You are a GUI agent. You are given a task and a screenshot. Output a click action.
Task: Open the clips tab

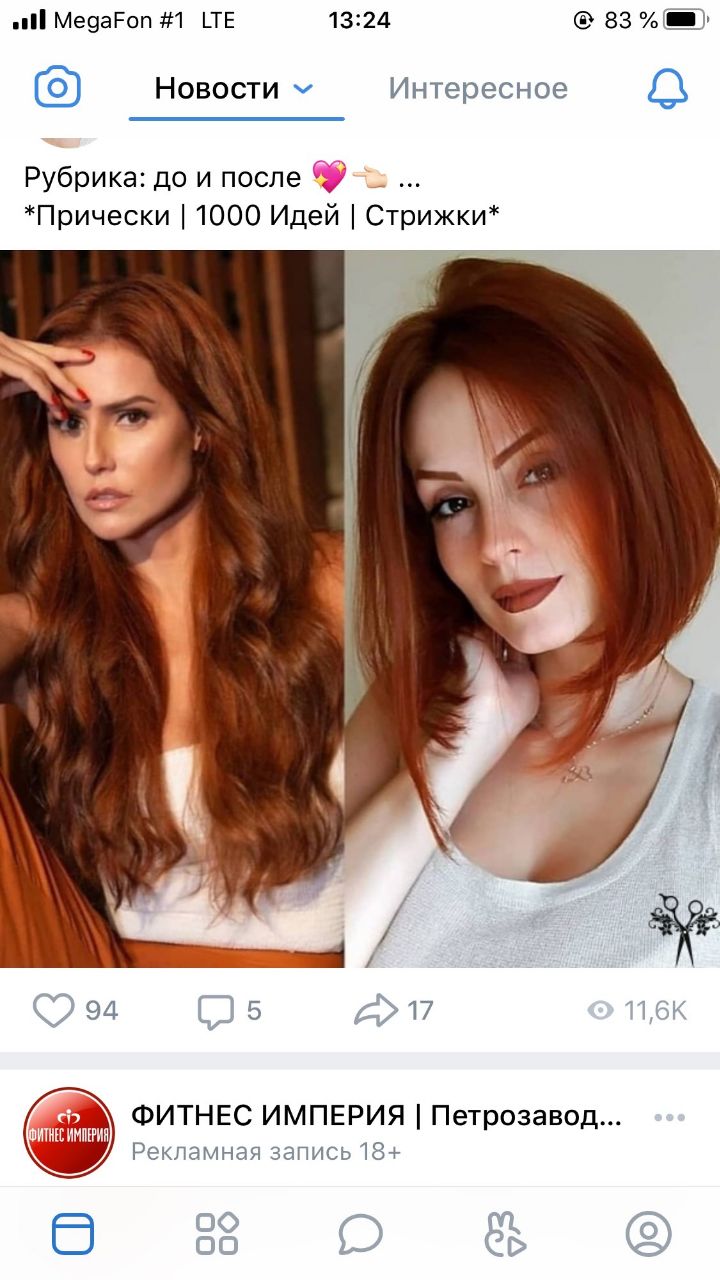pyautogui.click(x=505, y=1233)
